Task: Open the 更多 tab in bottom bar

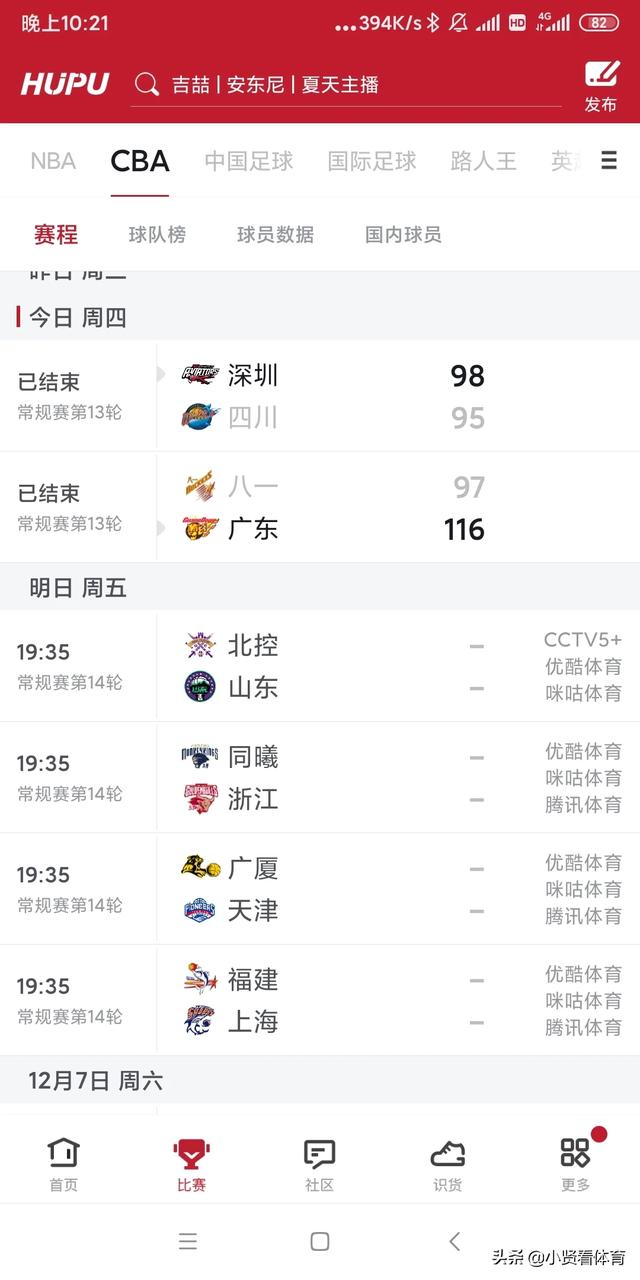Action: pos(576,1164)
